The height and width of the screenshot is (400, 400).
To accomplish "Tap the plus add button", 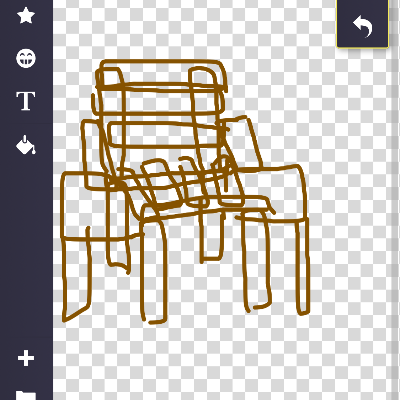I will coord(26,358).
